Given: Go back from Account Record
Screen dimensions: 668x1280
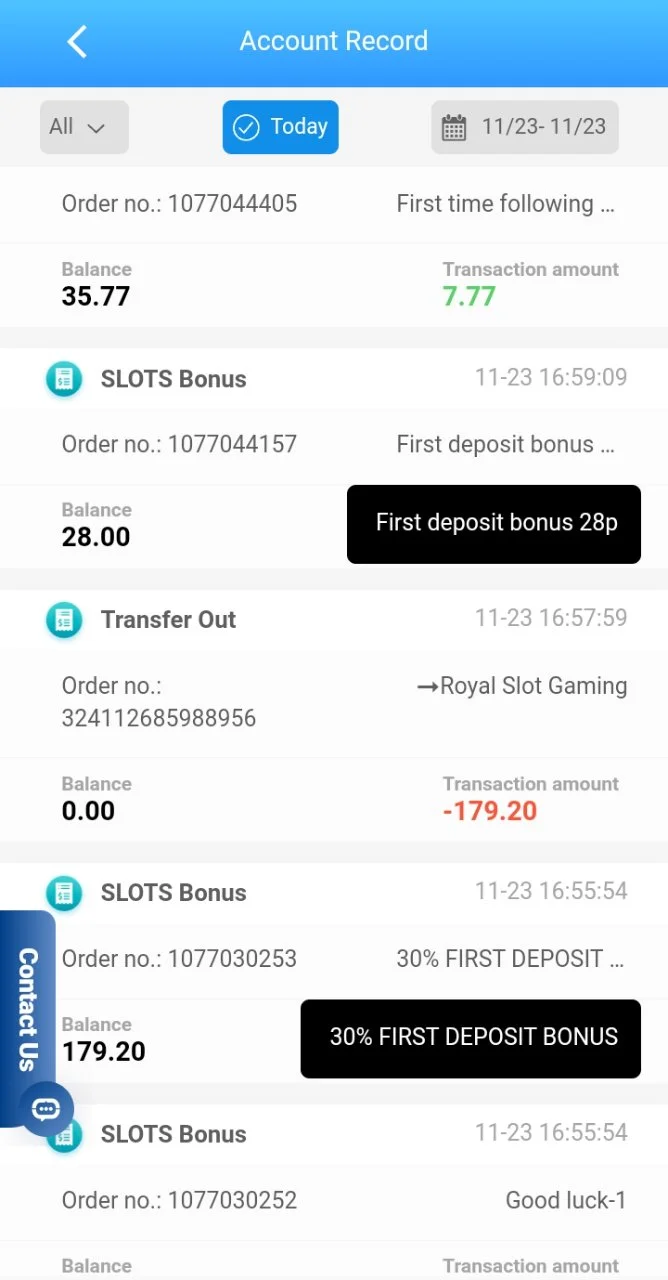Looking at the screenshot, I should tap(77, 41).
